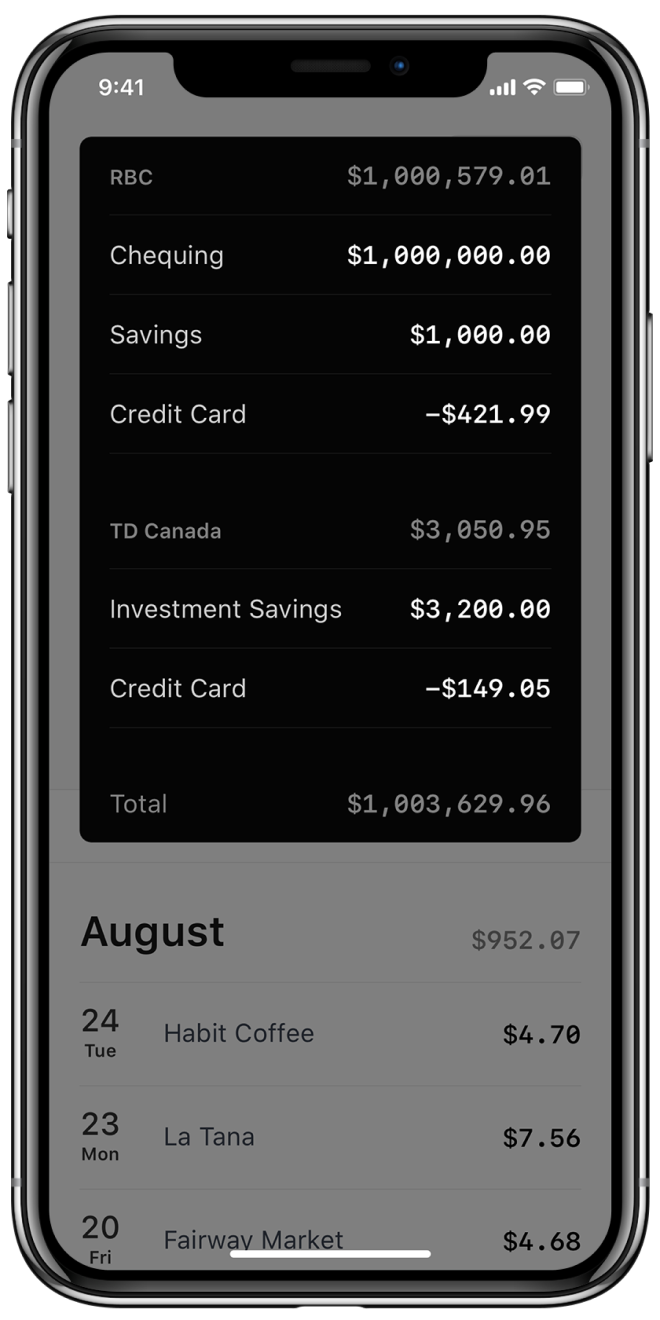
Task: Open the RBC Chequing account
Action: click(330, 255)
